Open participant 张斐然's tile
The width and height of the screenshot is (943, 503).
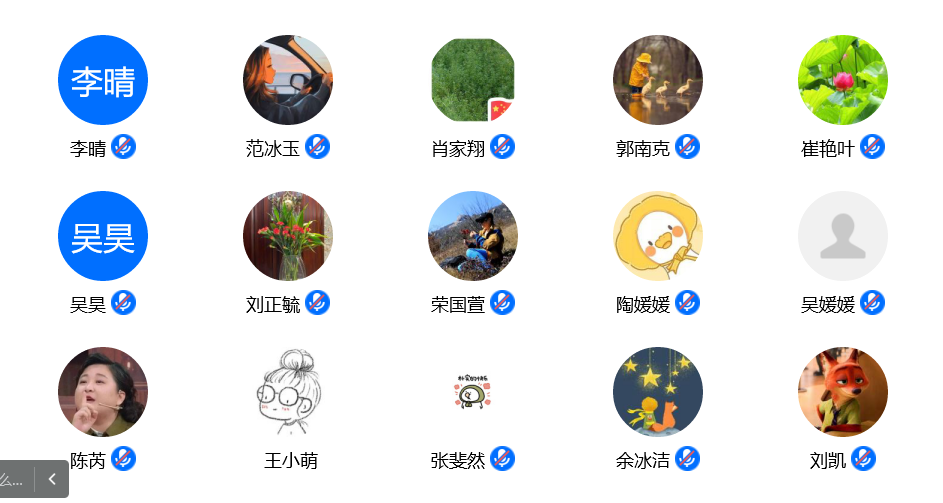coord(473,392)
